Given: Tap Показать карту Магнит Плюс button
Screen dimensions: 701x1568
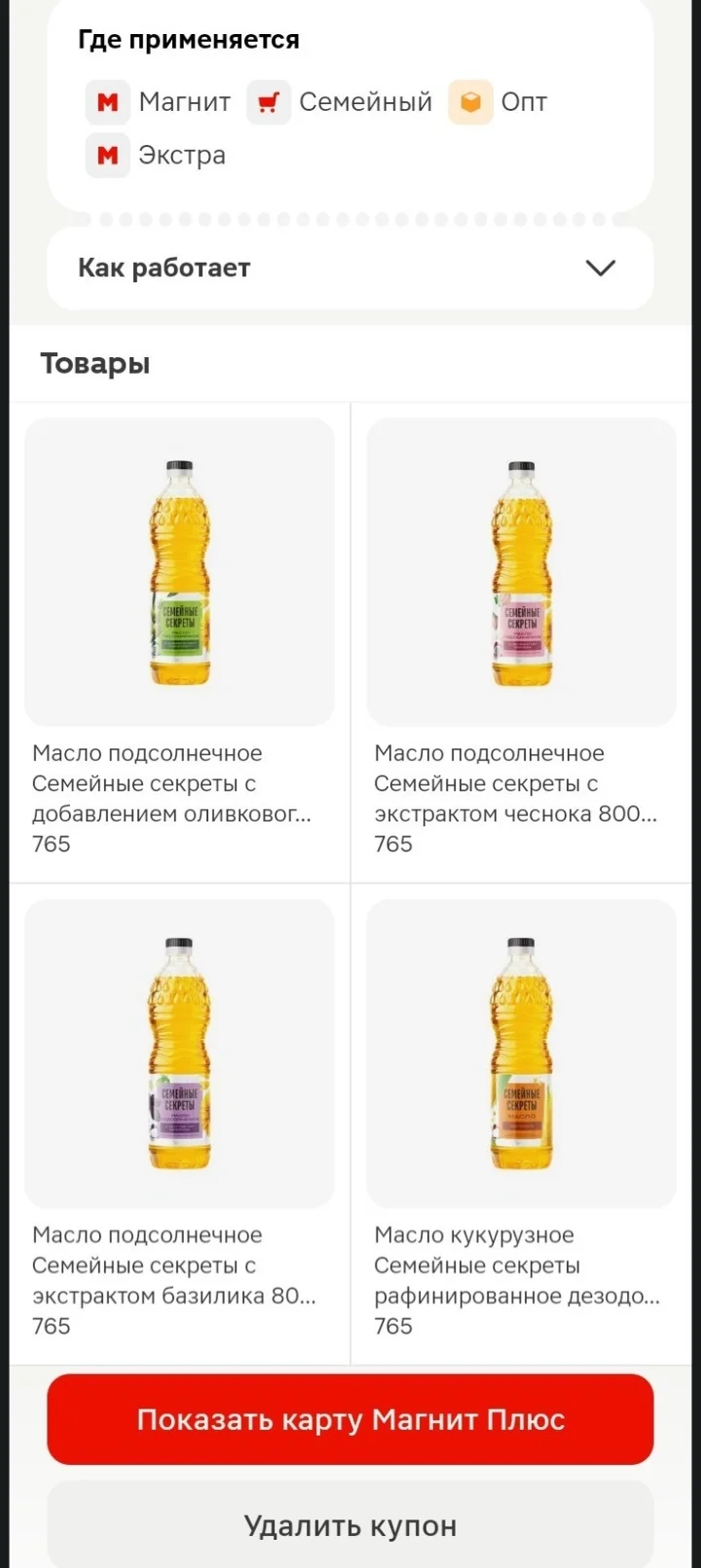Looking at the screenshot, I should pos(350,1419).
